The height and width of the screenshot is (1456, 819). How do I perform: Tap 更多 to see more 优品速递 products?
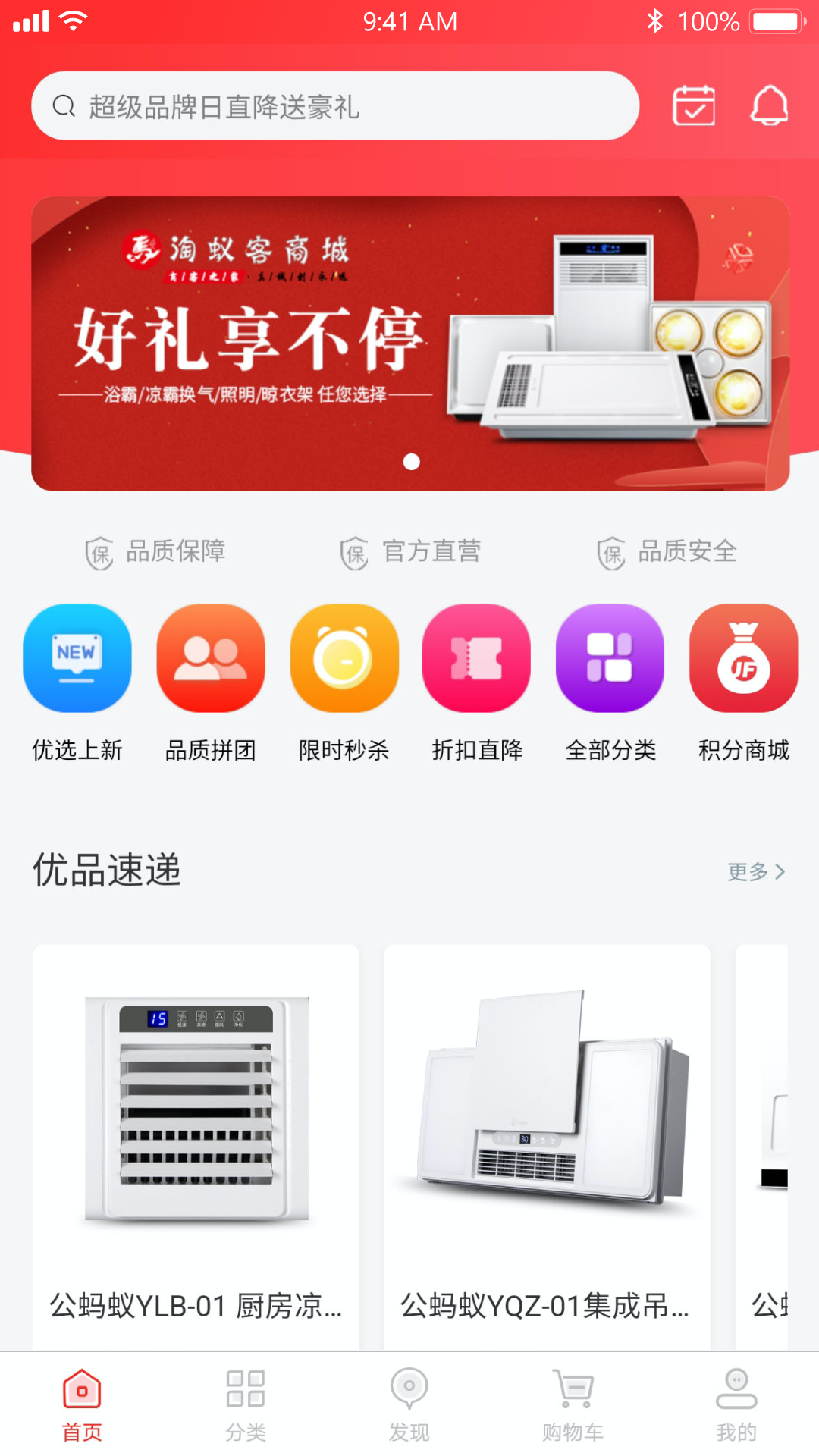(x=755, y=872)
